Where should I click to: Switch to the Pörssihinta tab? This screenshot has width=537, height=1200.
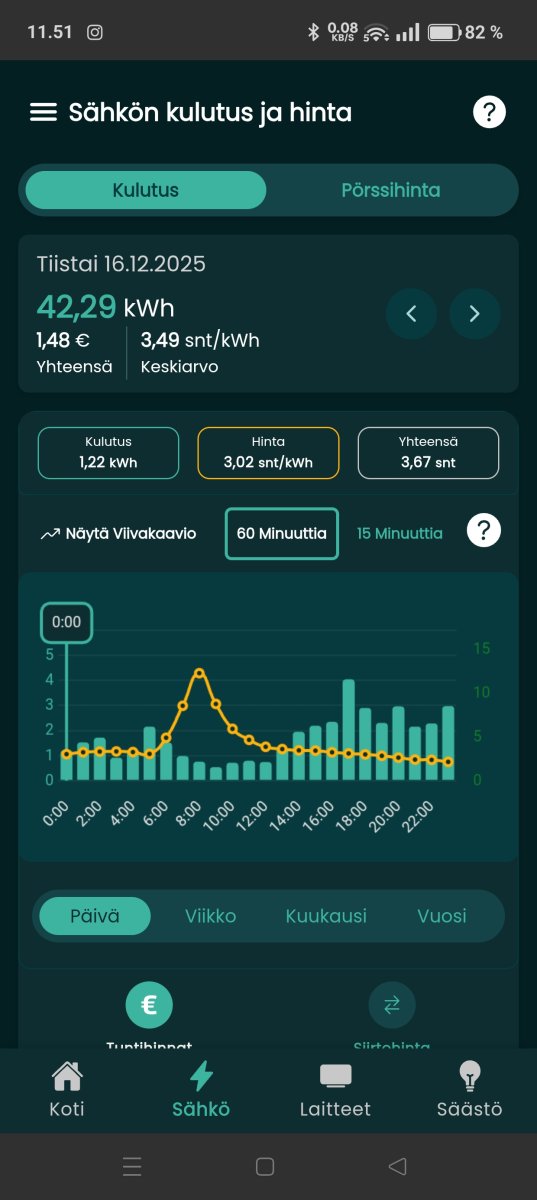point(390,190)
